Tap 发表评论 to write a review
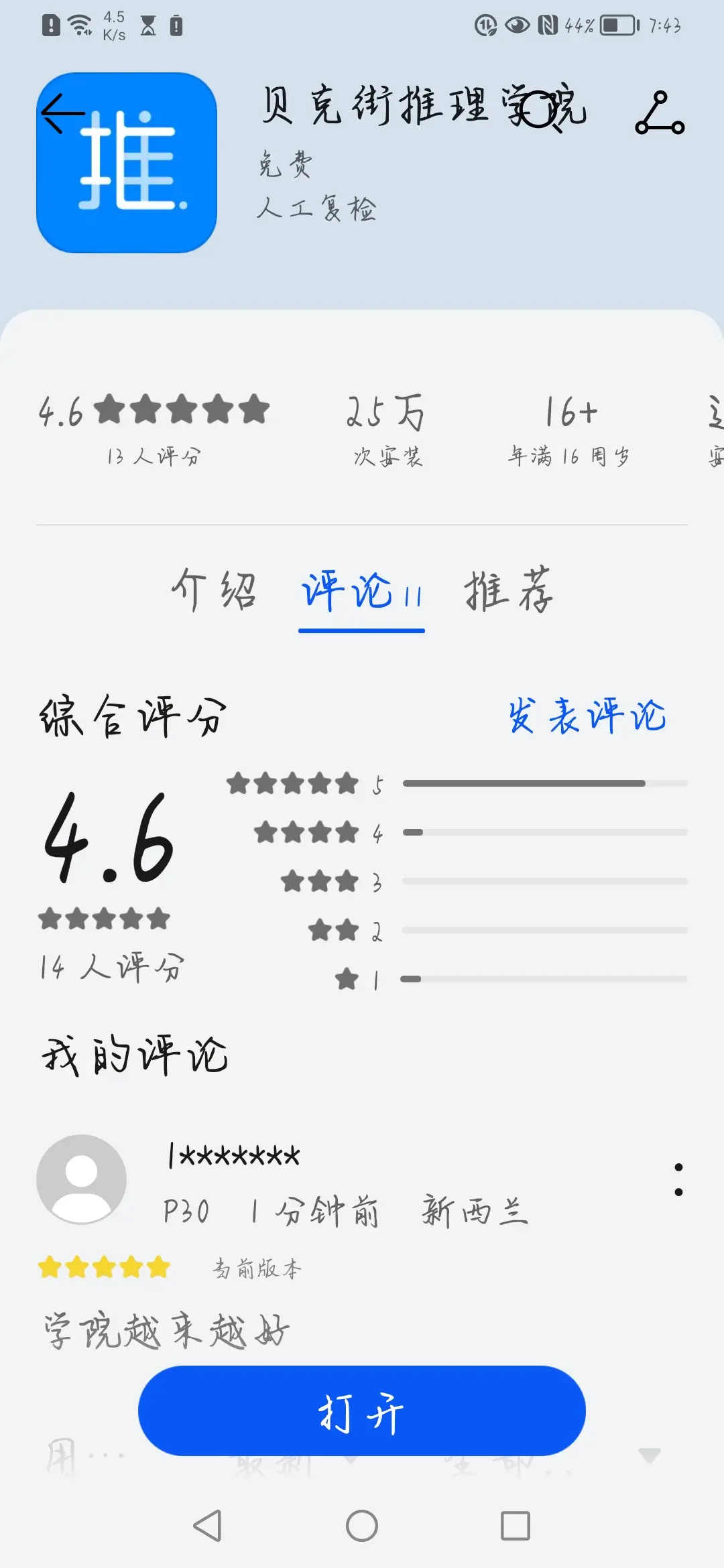724x1568 pixels. click(x=587, y=716)
